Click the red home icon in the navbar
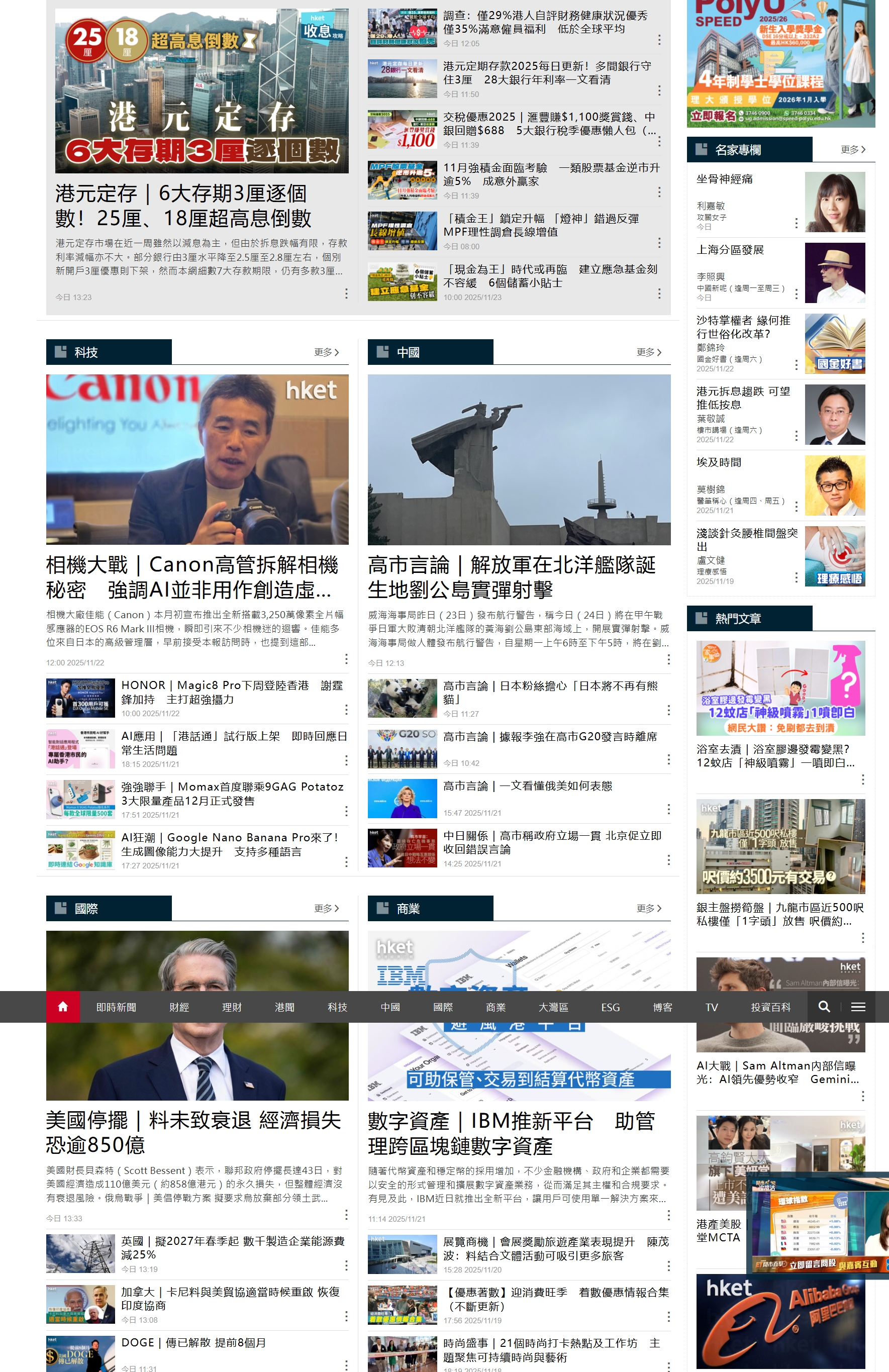The image size is (889, 1372). (x=62, y=1007)
